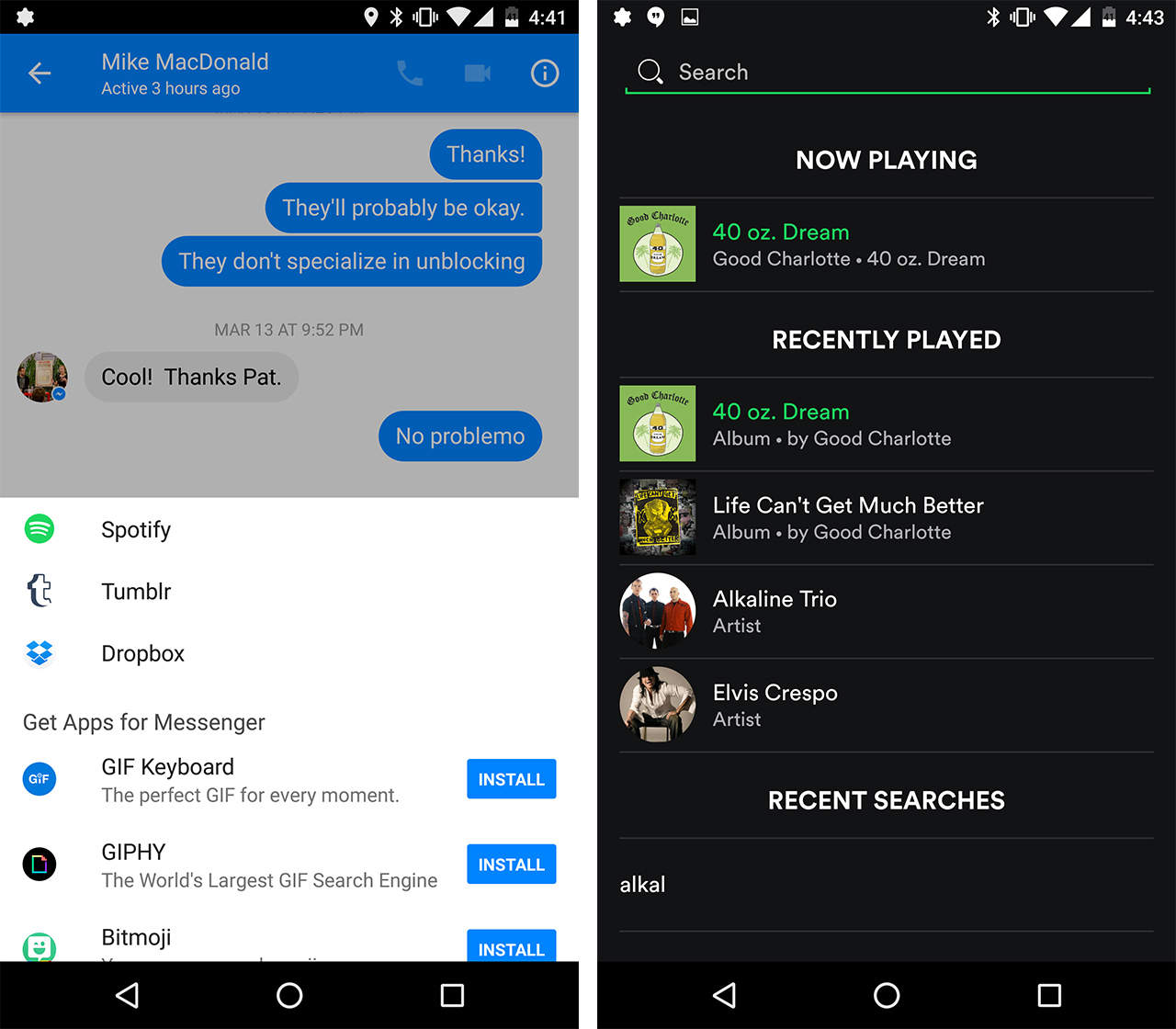Install the Bitmoji app
Image resolution: width=1176 pixels, height=1029 pixels.
pos(511,946)
